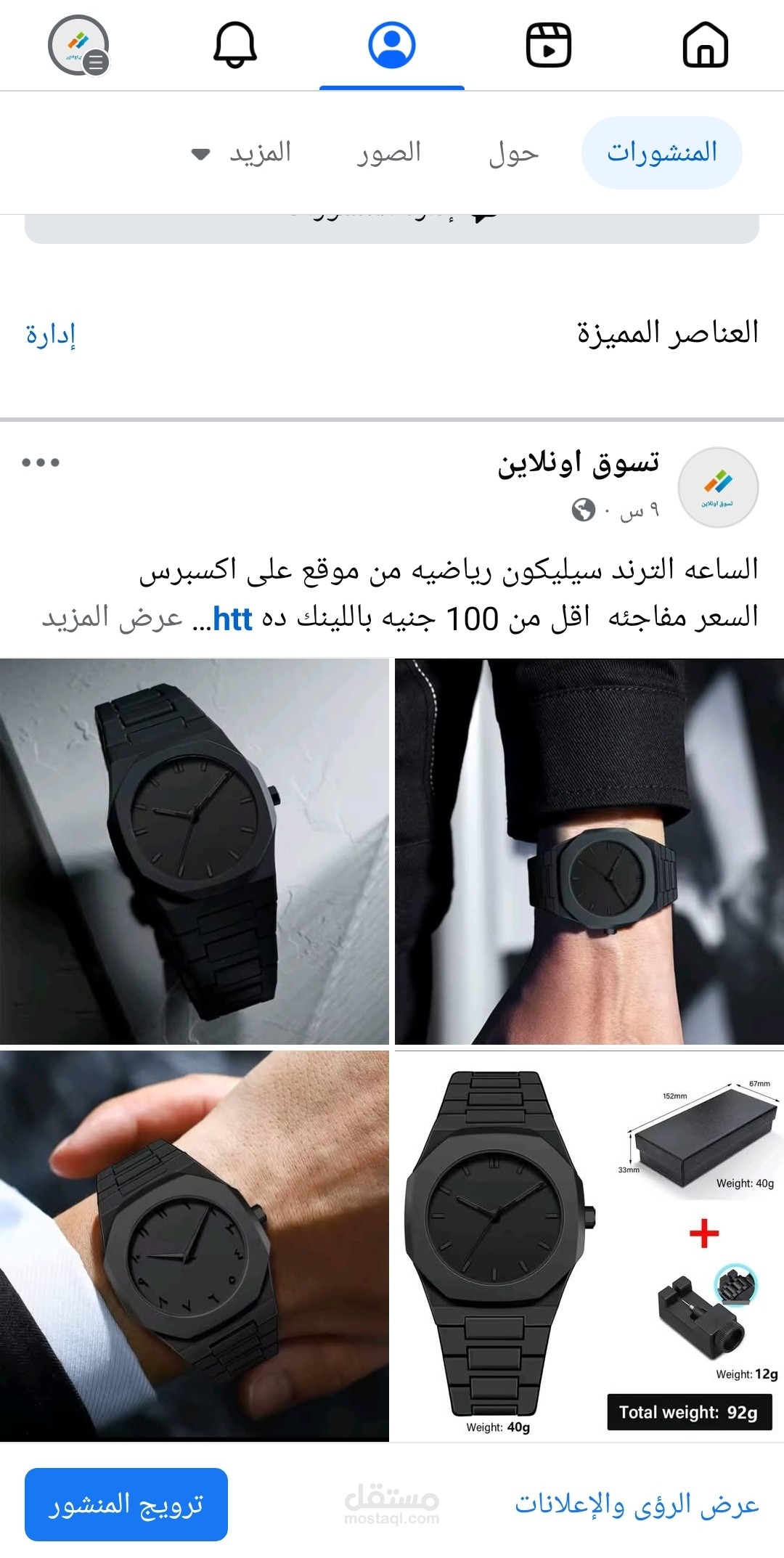Screen dimensions: 784x1558
Task: Open the post's three-dot options menu
Action: (41, 462)
